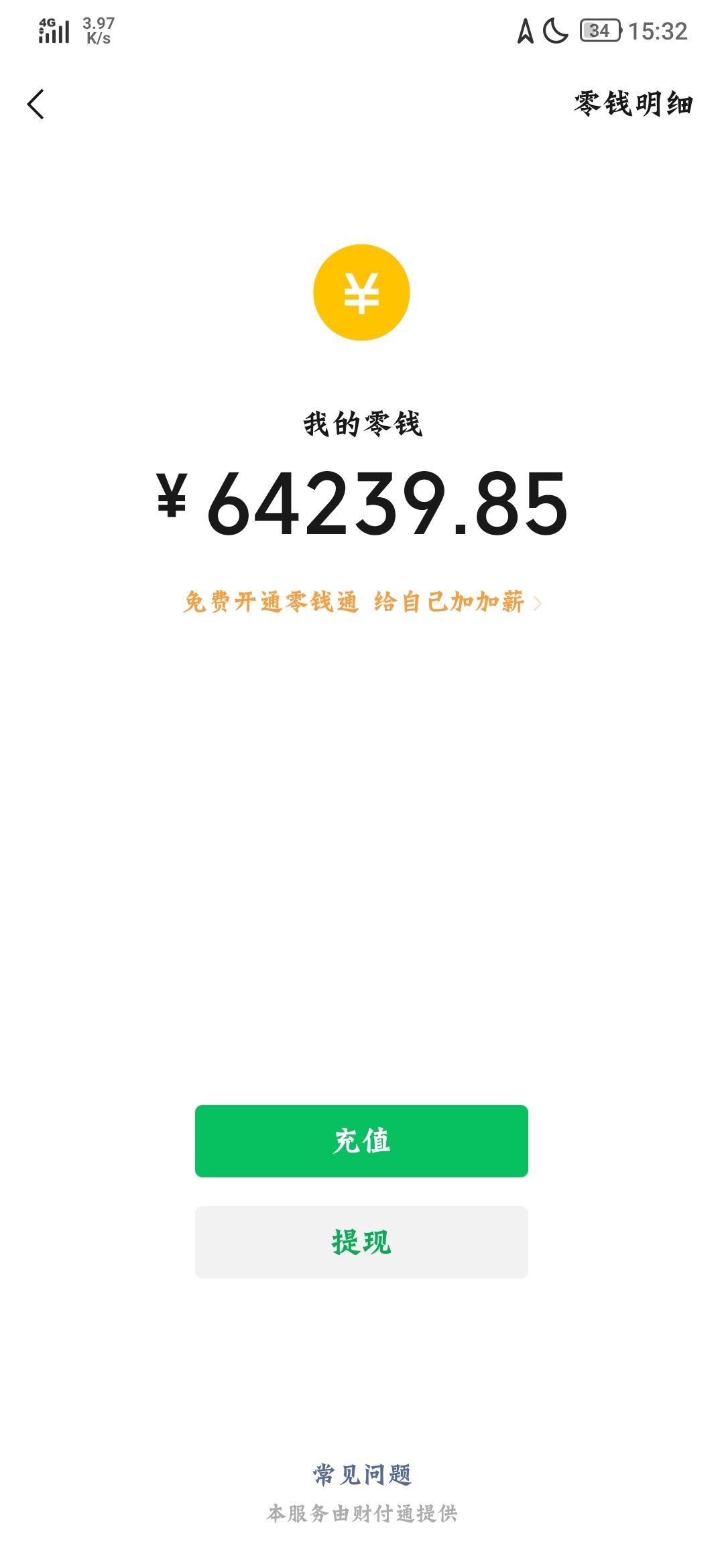Tap the network speed indicator showing 3.97 K/s
This screenshot has width=724, height=1568.
pos(97,29)
